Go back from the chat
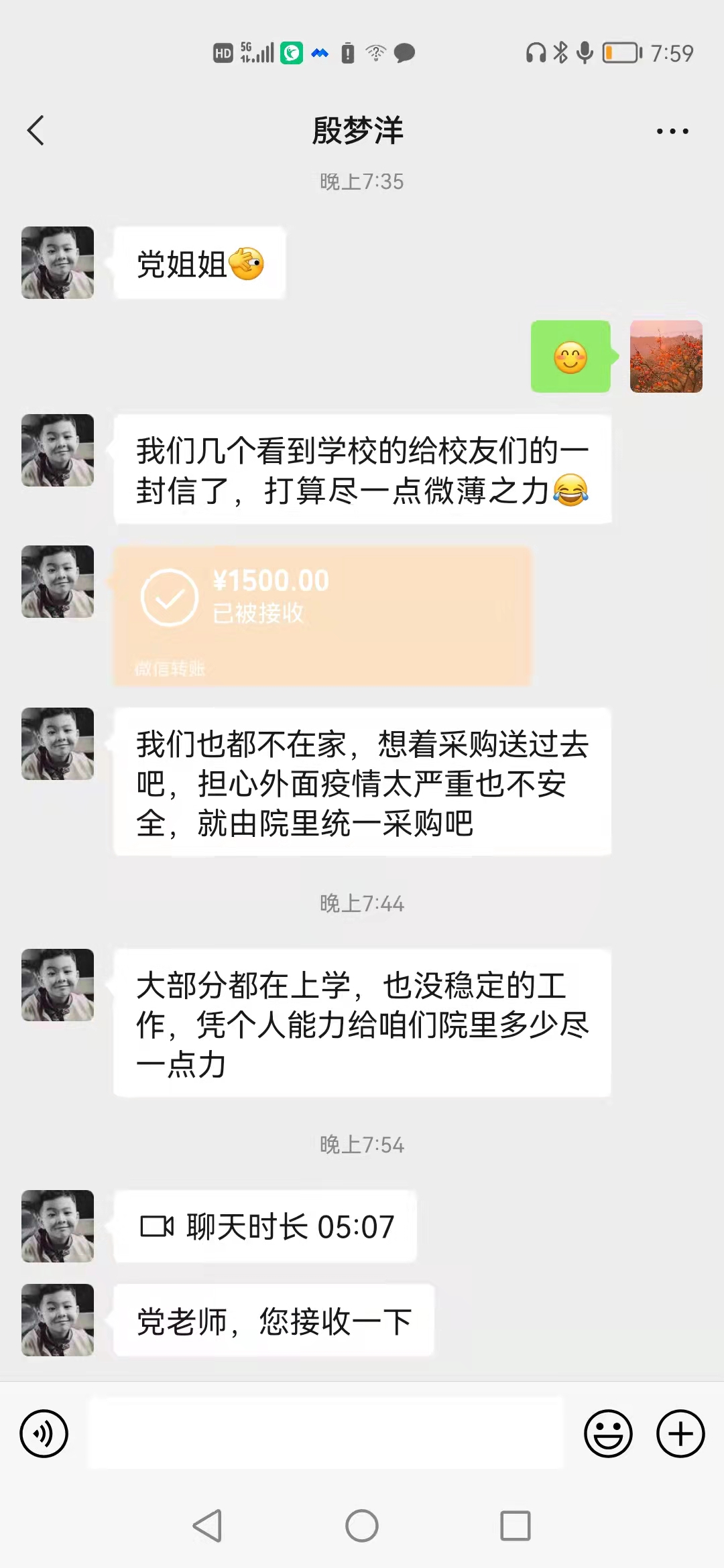The width and height of the screenshot is (724, 1568). (36, 131)
